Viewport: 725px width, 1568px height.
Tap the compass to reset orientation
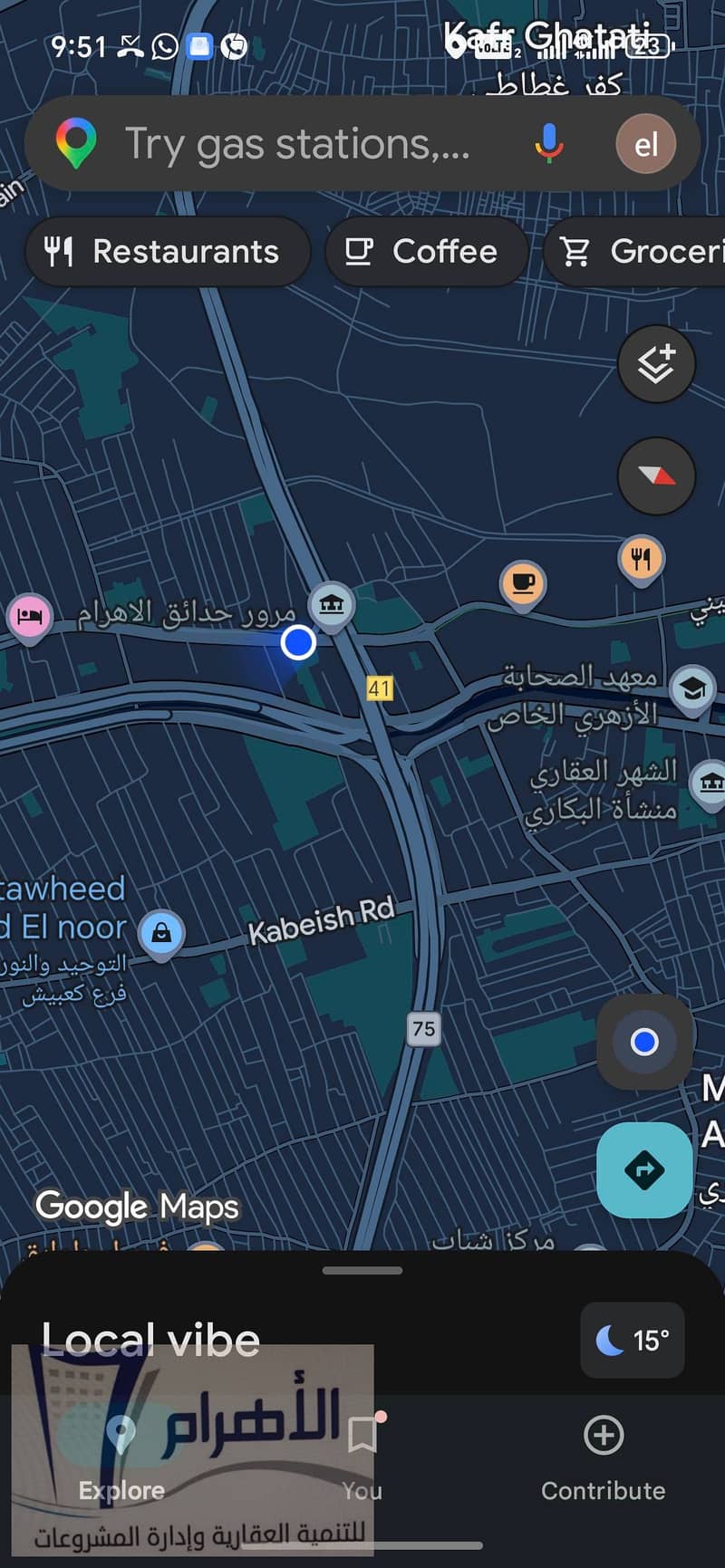click(x=656, y=476)
